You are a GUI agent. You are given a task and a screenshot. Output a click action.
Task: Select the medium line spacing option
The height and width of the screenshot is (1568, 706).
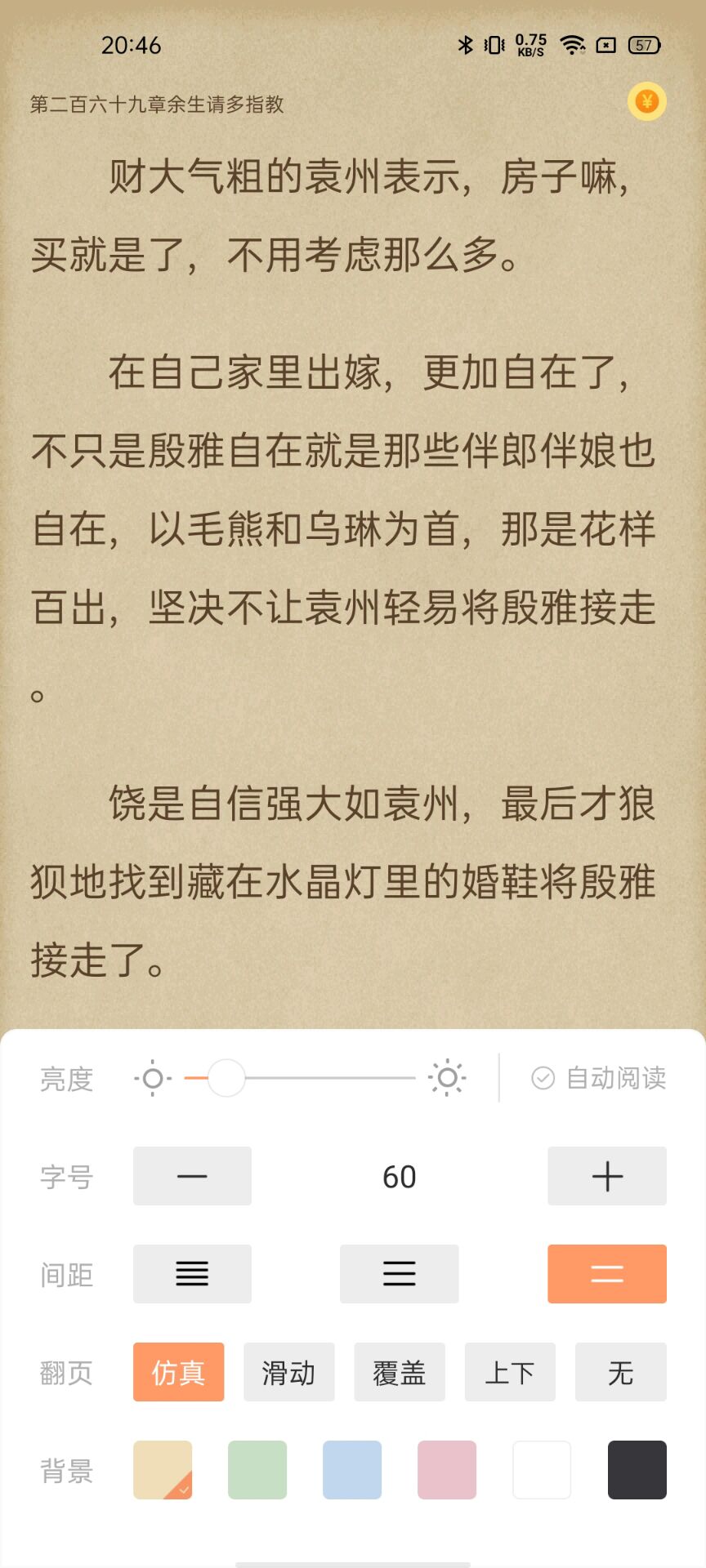click(x=400, y=1274)
